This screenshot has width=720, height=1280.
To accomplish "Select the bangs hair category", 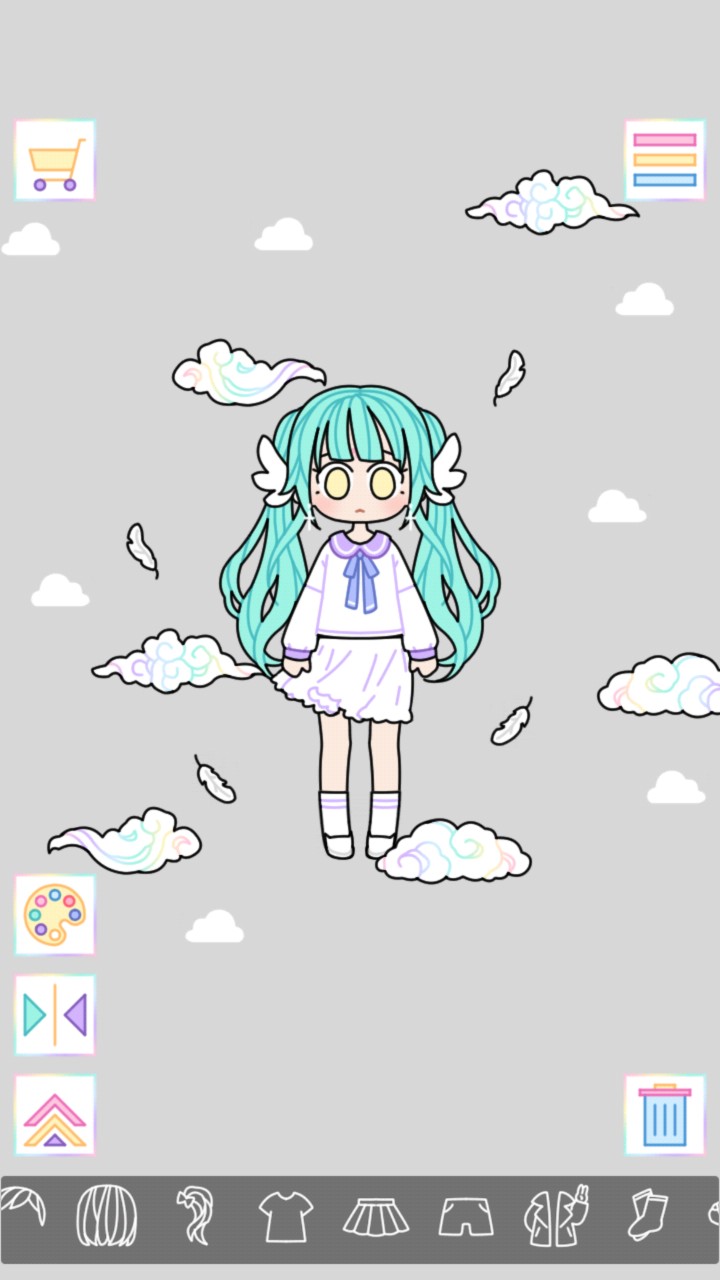I will click(x=22, y=1212).
